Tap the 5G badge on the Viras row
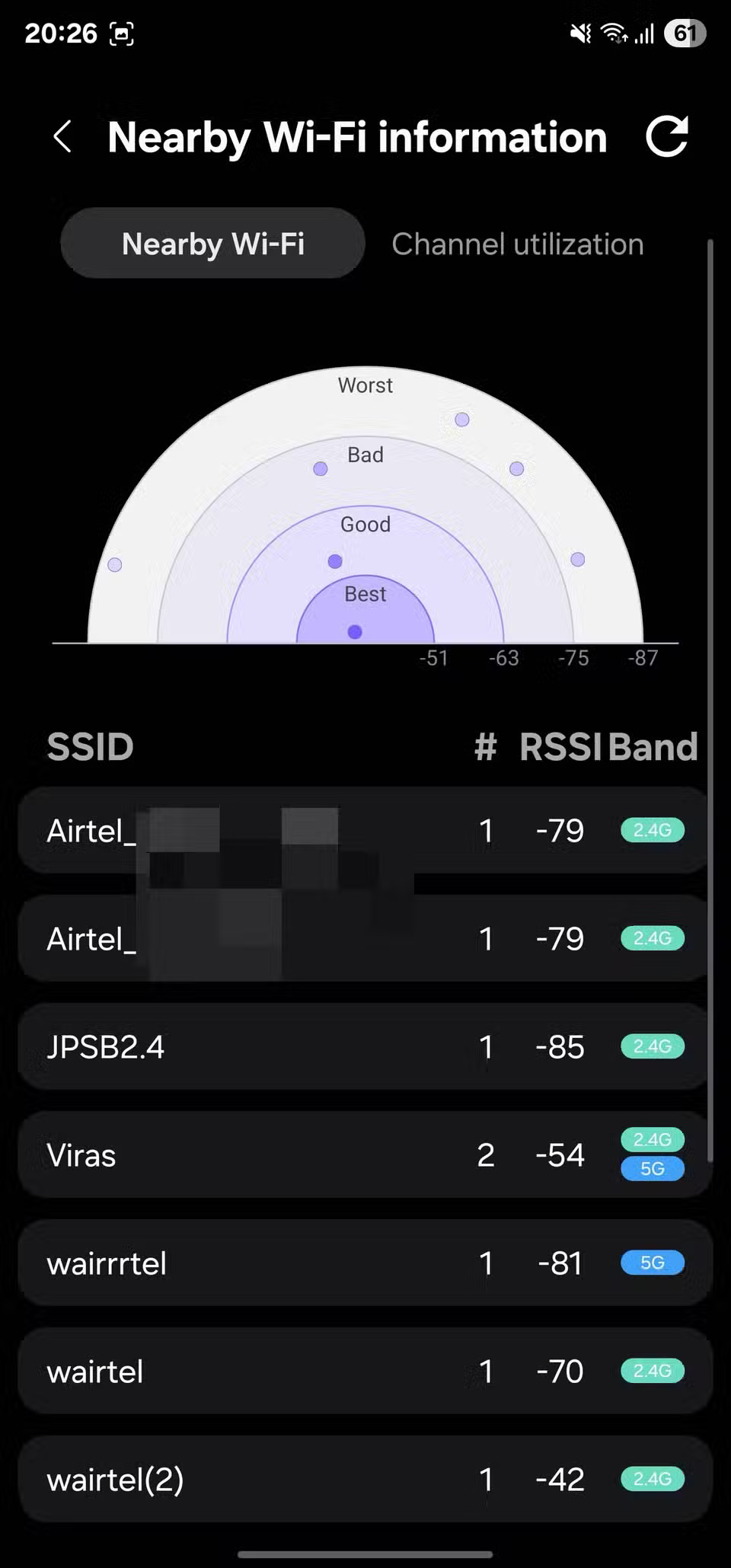Screen dimensions: 731x1568 pos(652,1168)
